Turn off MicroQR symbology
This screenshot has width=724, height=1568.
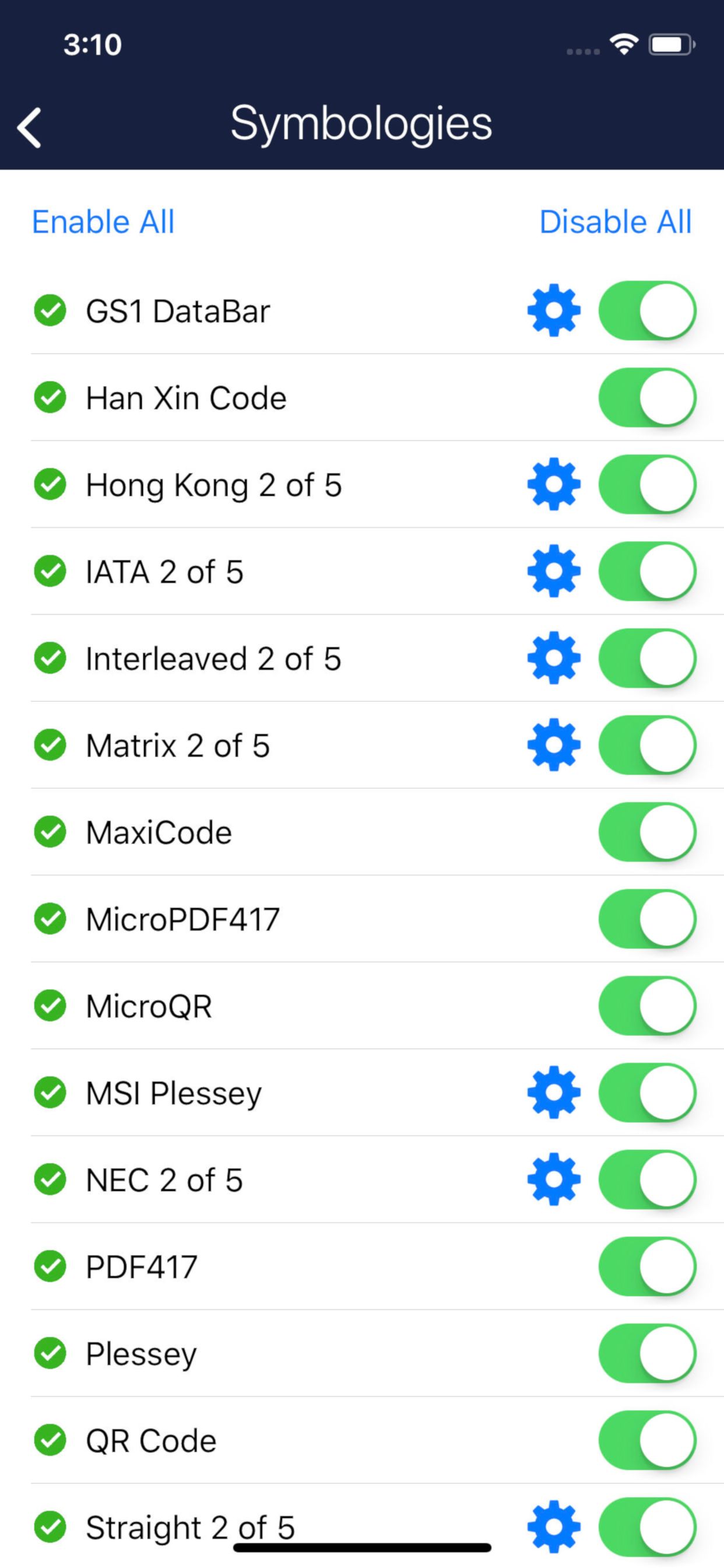(x=647, y=1006)
